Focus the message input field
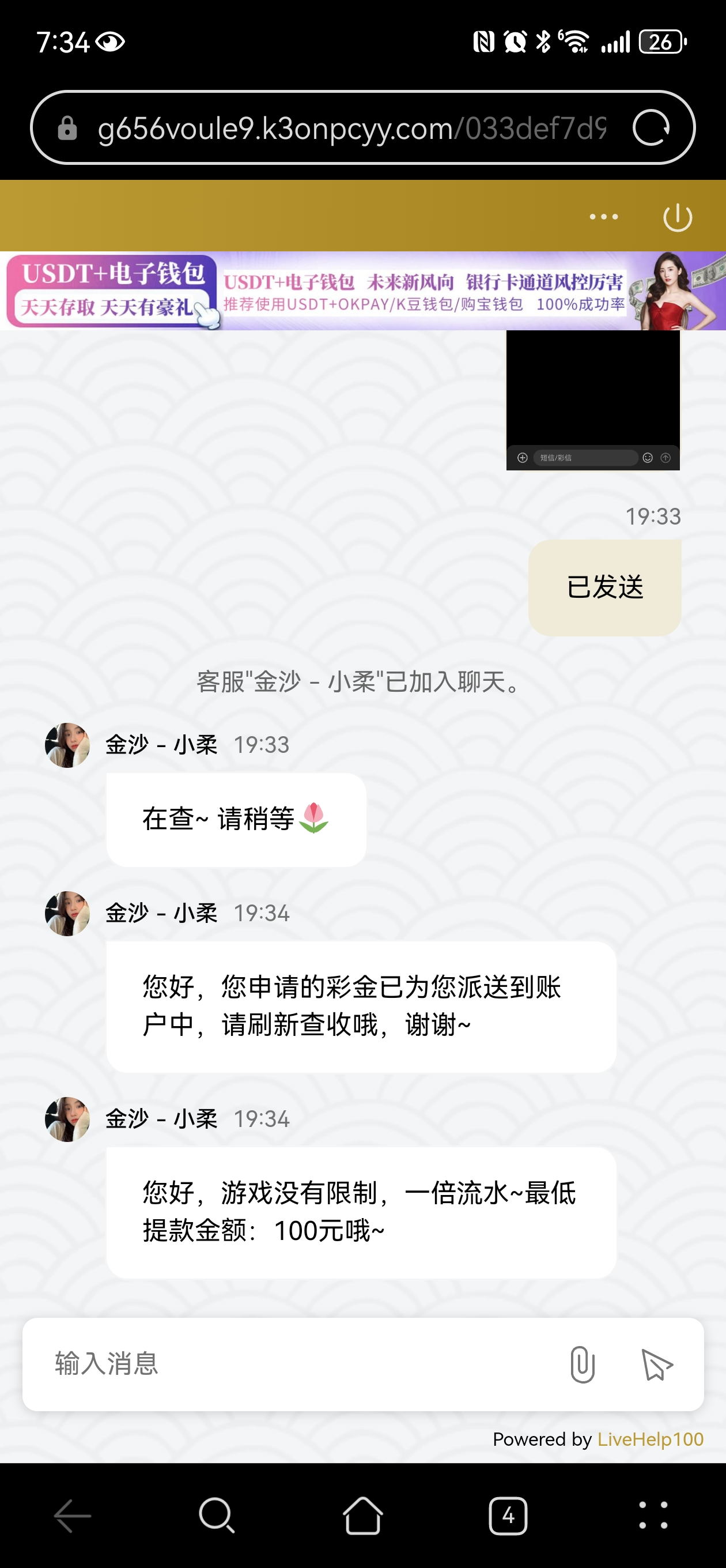This screenshot has width=726, height=1568. pos(298,1363)
